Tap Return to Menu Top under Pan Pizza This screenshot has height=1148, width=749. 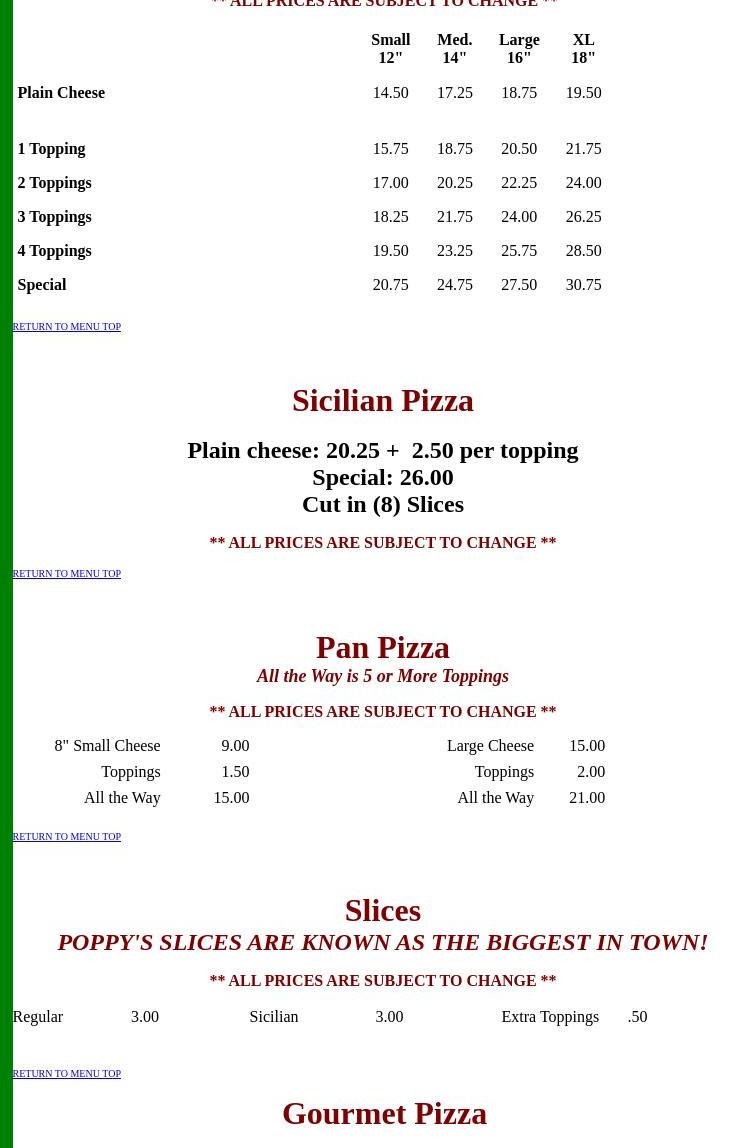[x=66, y=837]
